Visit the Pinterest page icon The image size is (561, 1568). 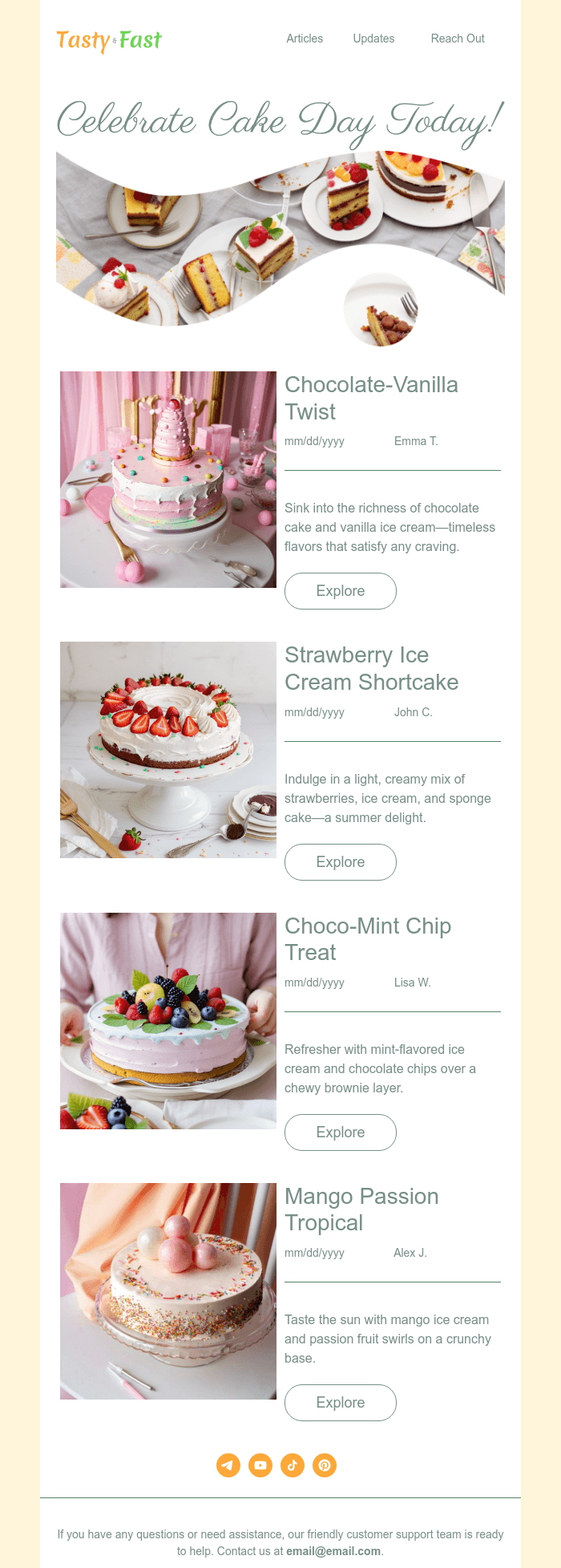tap(325, 1465)
